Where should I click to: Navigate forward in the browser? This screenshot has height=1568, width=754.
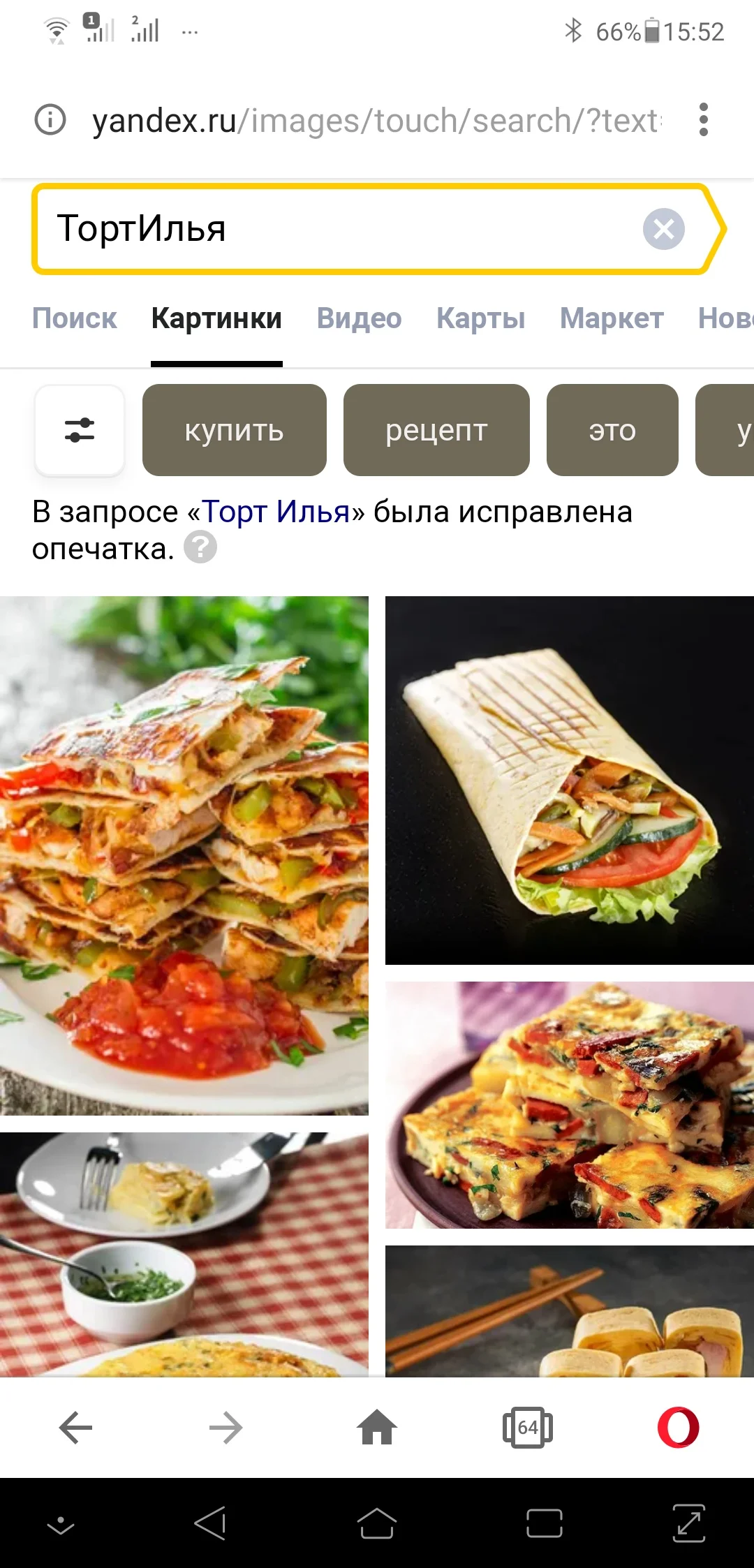click(226, 1427)
